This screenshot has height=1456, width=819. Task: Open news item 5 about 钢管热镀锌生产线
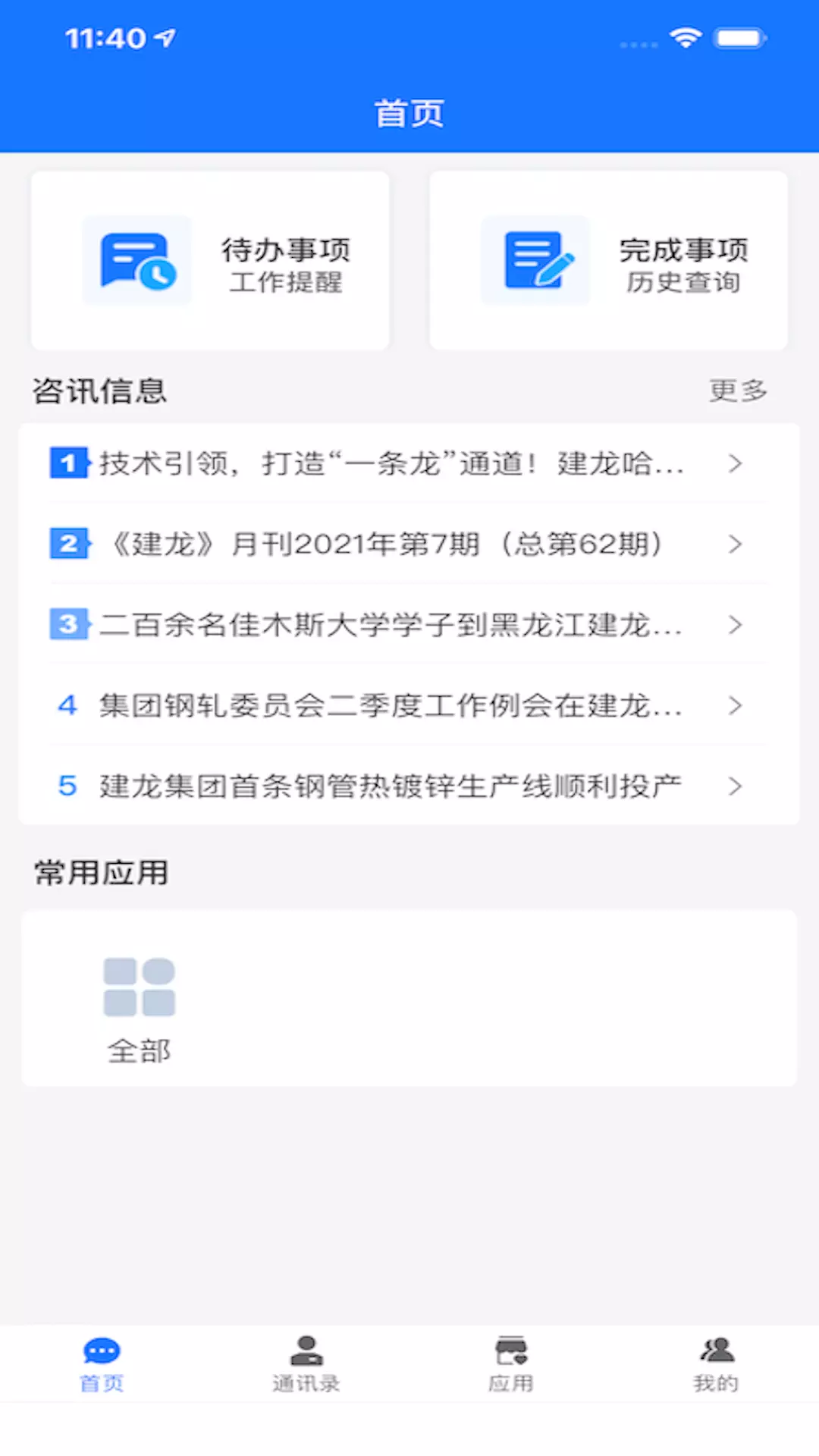click(x=409, y=786)
